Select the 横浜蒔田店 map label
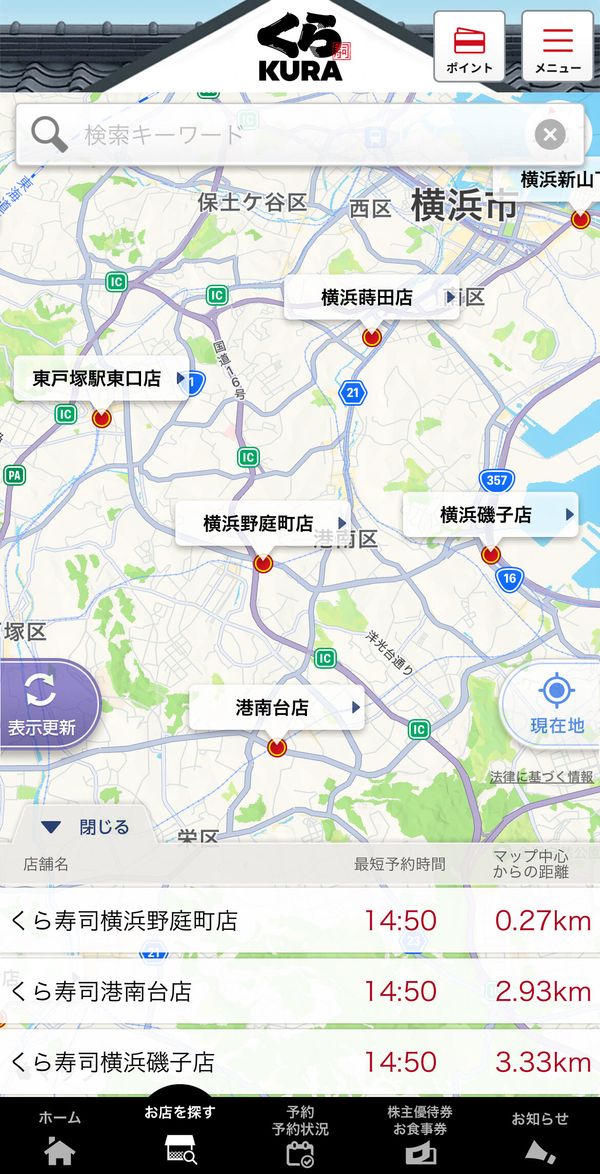The image size is (600, 1174). pyautogui.click(x=372, y=297)
